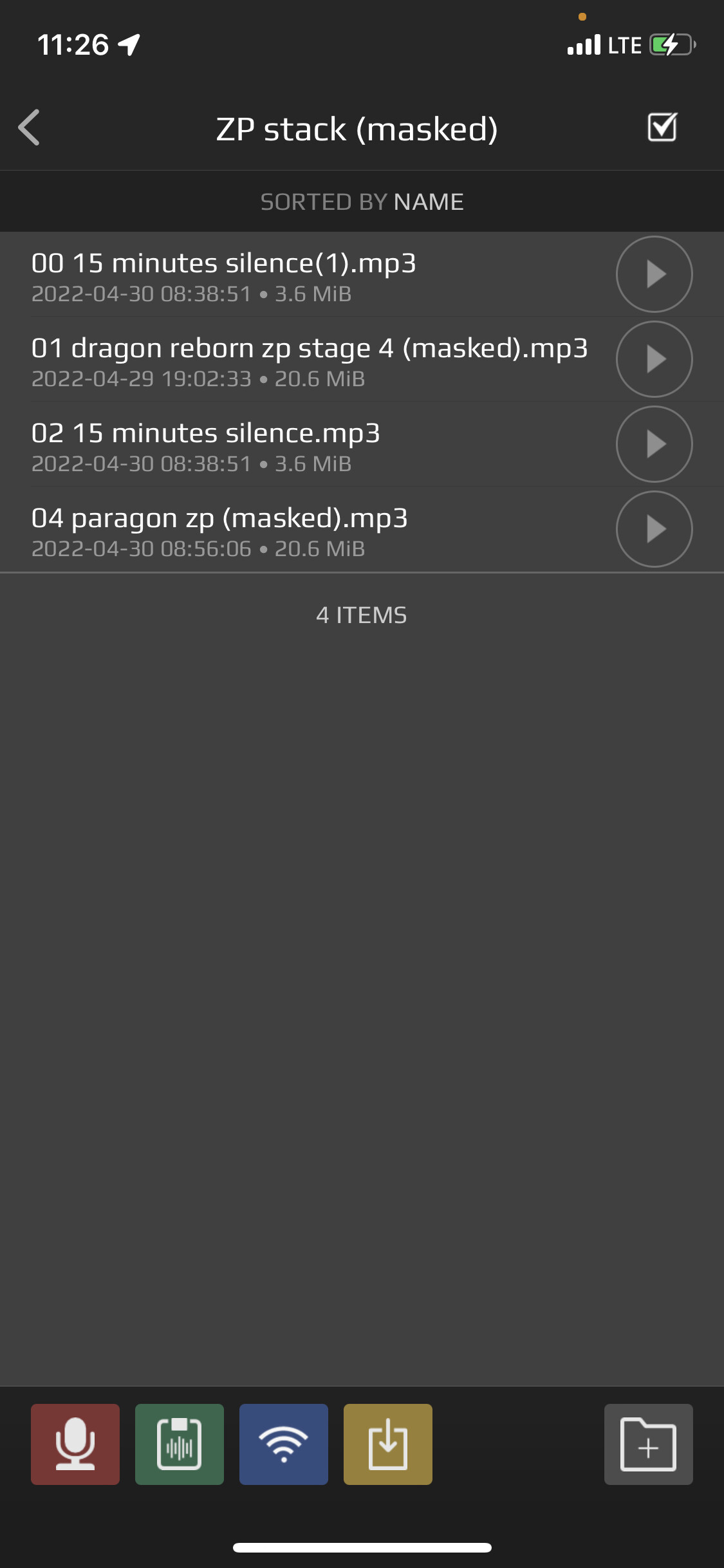Image resolution: width=724 pixels, height=1568 pixels.
Task: Create a new folder
Action: click(648, 1444)
